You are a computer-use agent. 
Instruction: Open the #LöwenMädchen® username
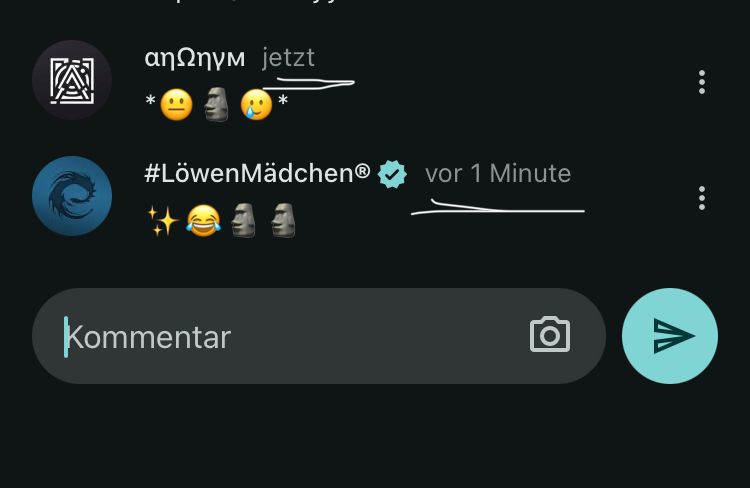tap(258, 173)
